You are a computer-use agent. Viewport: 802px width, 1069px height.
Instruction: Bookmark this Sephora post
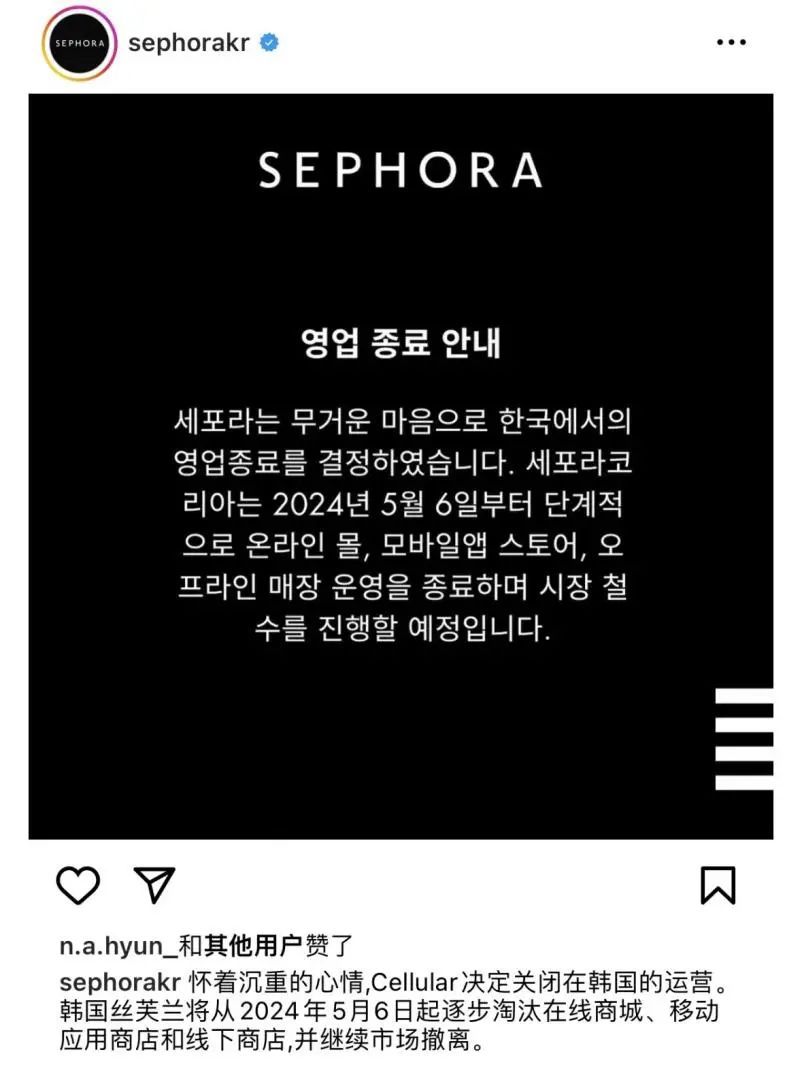(x=717, y=885)
